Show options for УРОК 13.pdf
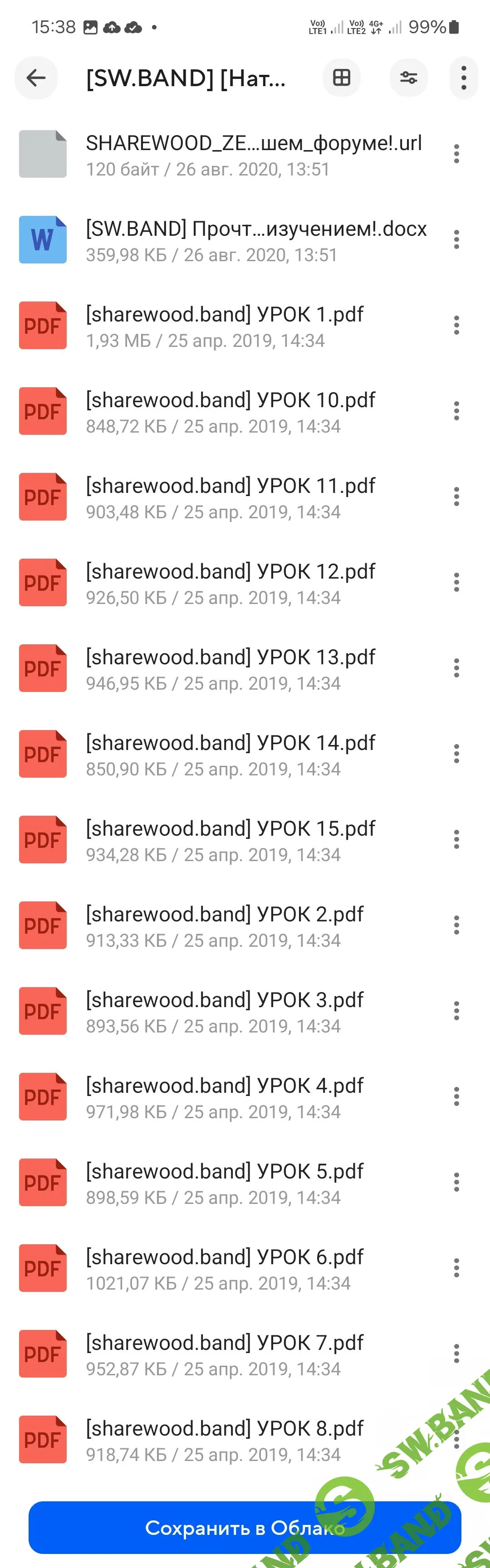Image resolution: width=490 pixels, height=1568 pixels. click(x=456, y=668)
